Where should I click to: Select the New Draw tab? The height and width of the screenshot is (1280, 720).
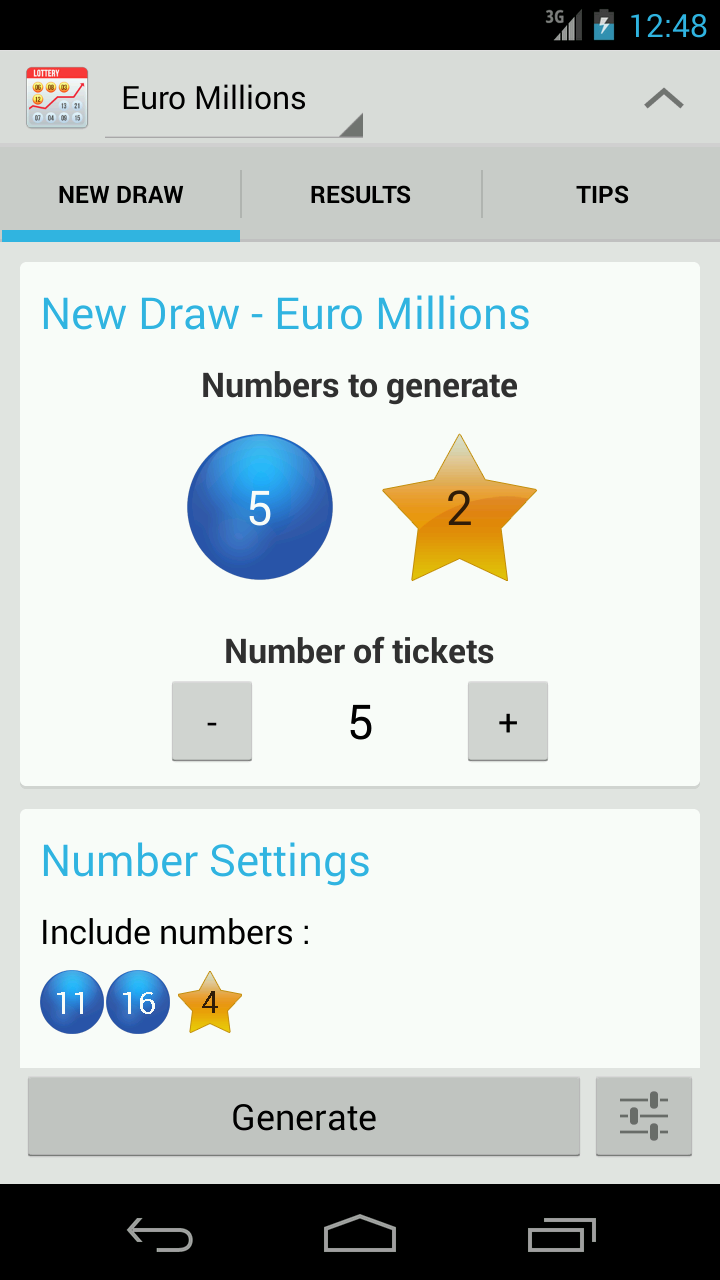click(121, 195)
